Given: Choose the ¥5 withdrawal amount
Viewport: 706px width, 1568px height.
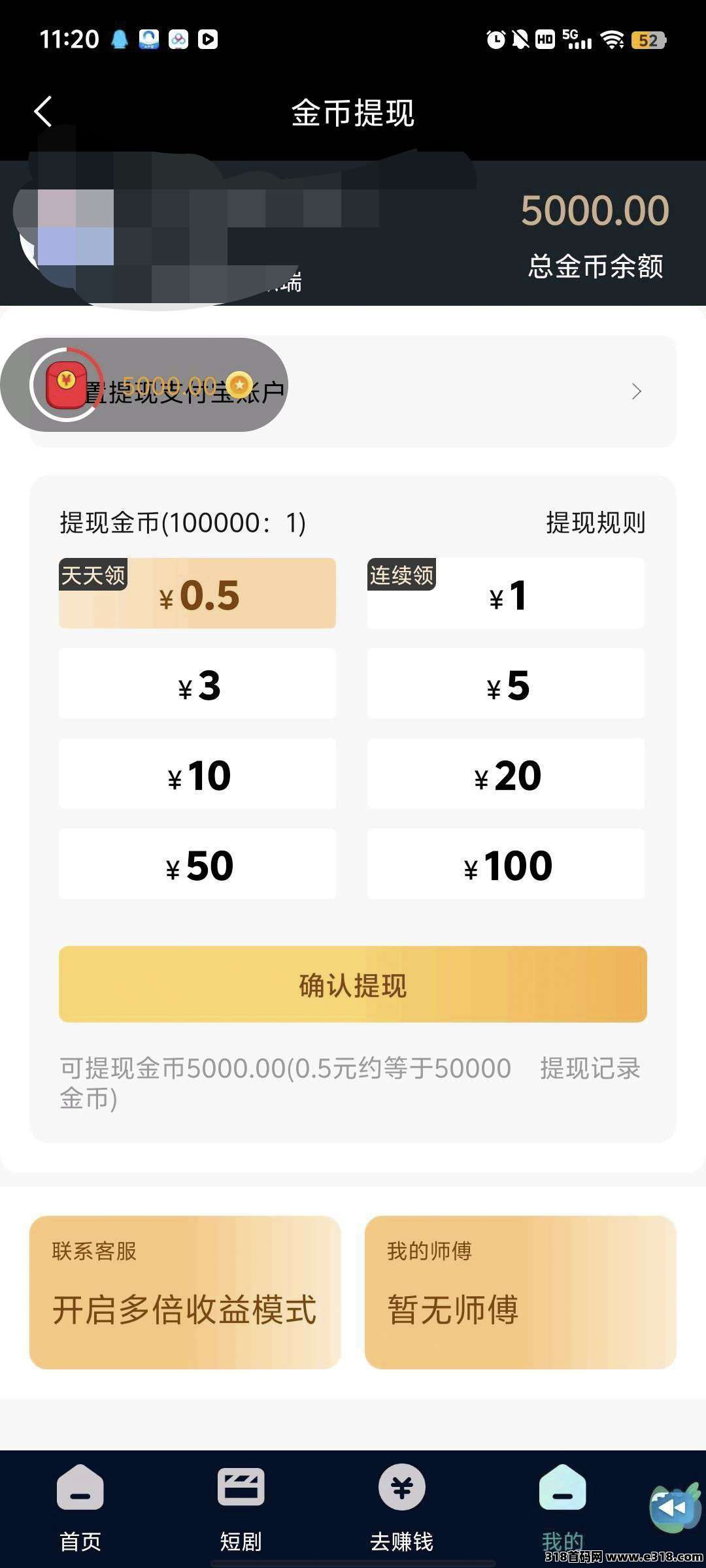Looking at the screenshot, I should pyautogui.click(x=506, y=684).
